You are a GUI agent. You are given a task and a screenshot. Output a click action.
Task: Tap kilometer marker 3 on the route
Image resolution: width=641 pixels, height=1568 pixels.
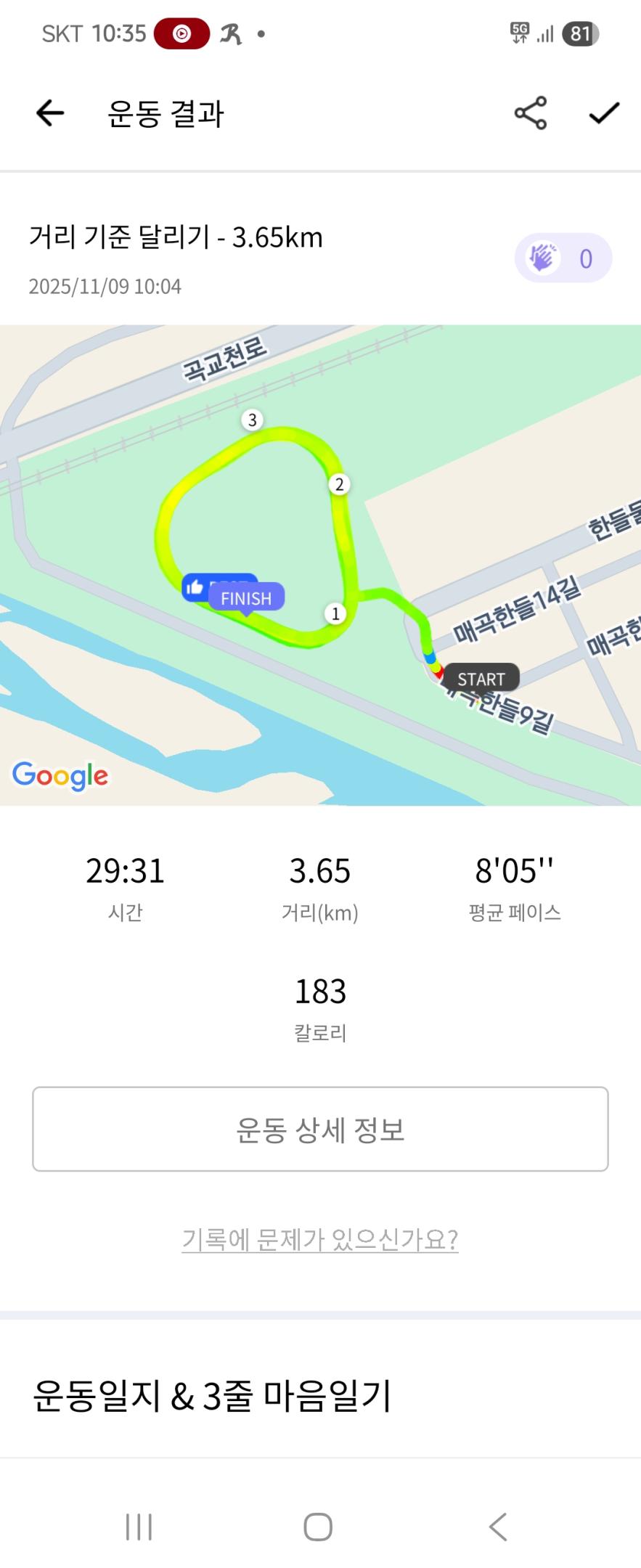(251, 420)
